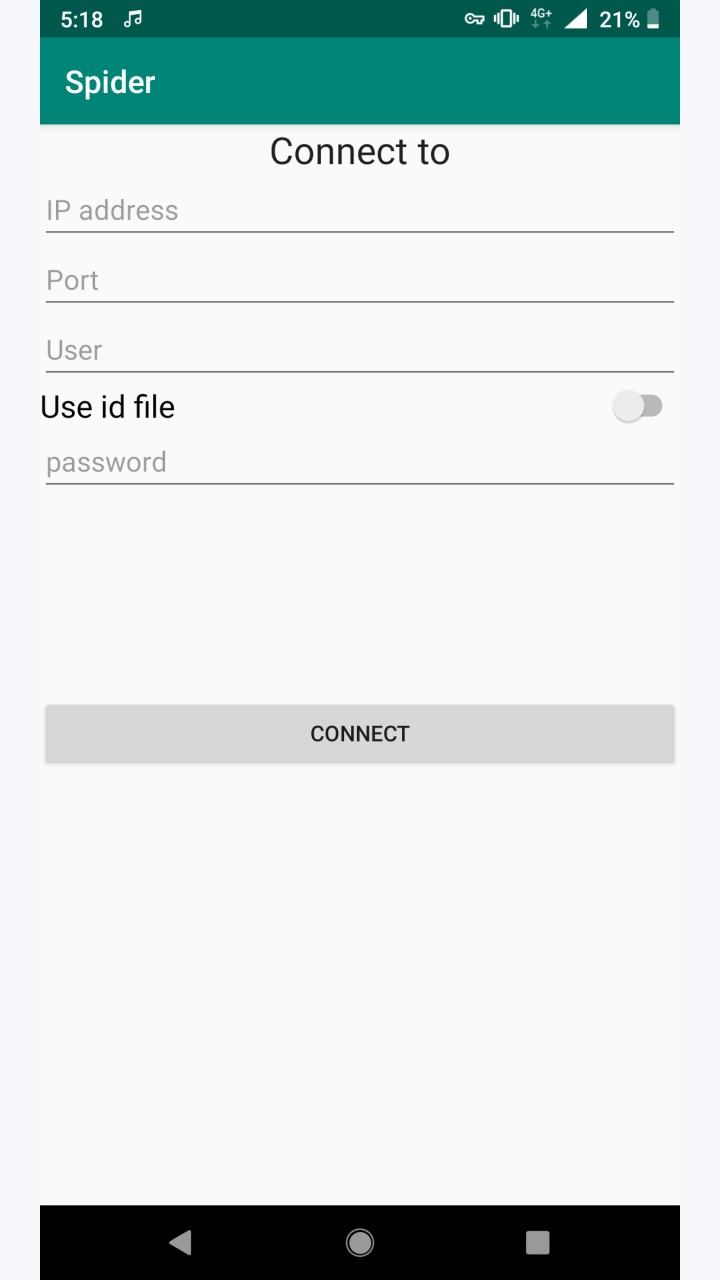
Task: Go back using the system back button
Action: 180,1242
